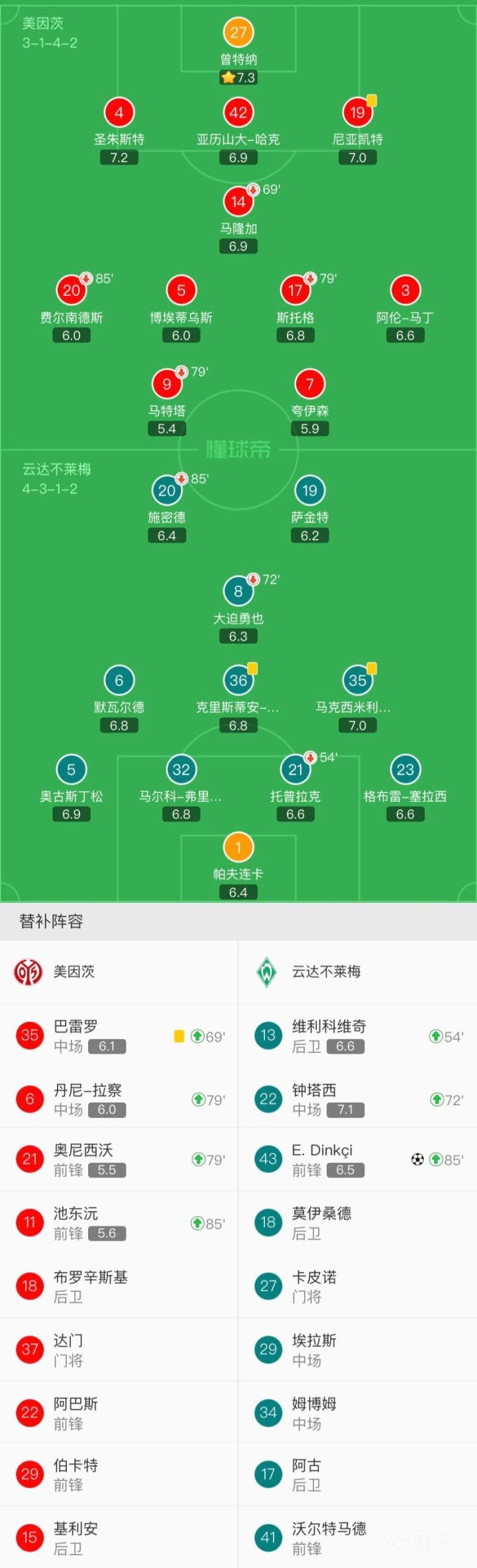The width and height of the screenshot is (477, 1568).
Task: Open 夸伊森 number 7 profile
Action: [309, 385]
